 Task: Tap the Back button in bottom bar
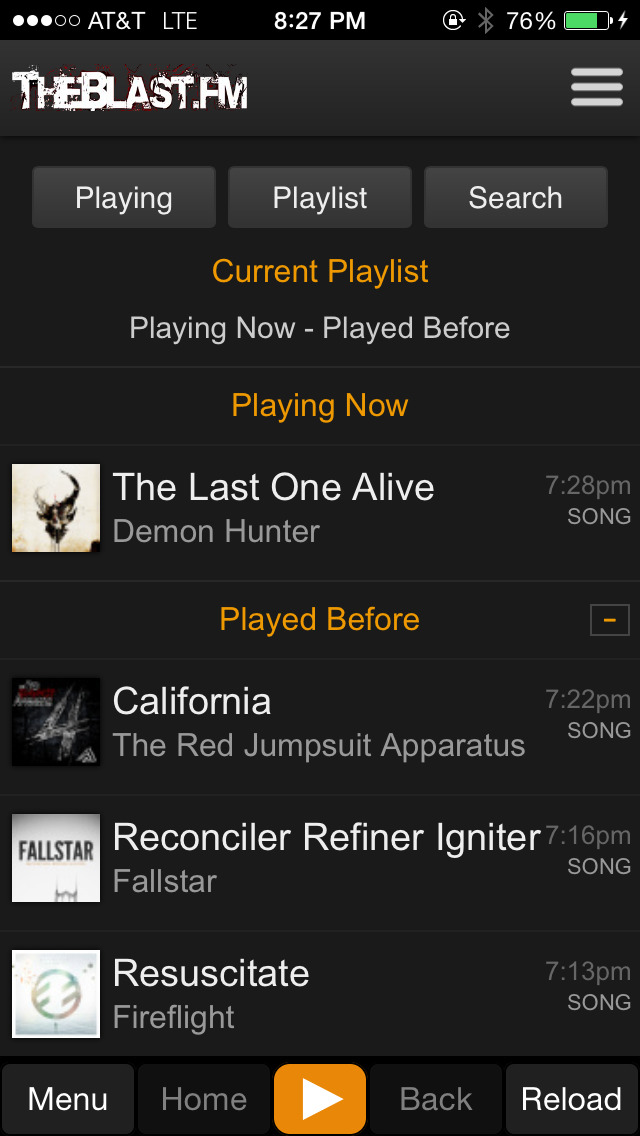pyautogui.click(x=436, y=1099)
